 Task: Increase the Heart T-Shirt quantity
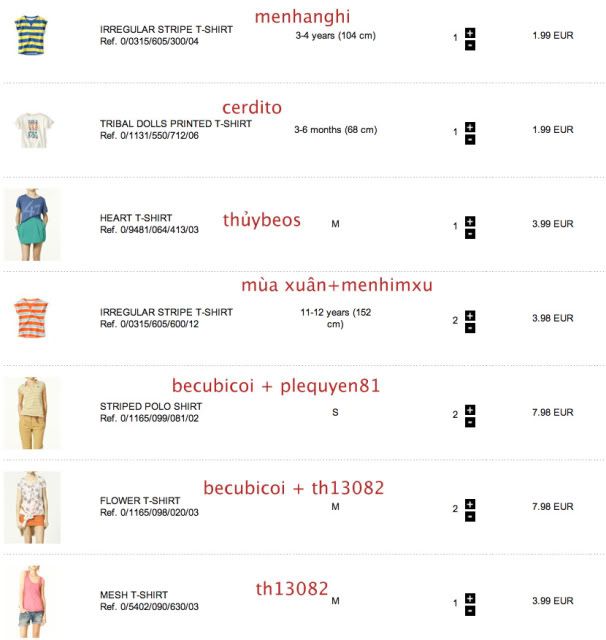pyautogui.click(x=470, y=221)
